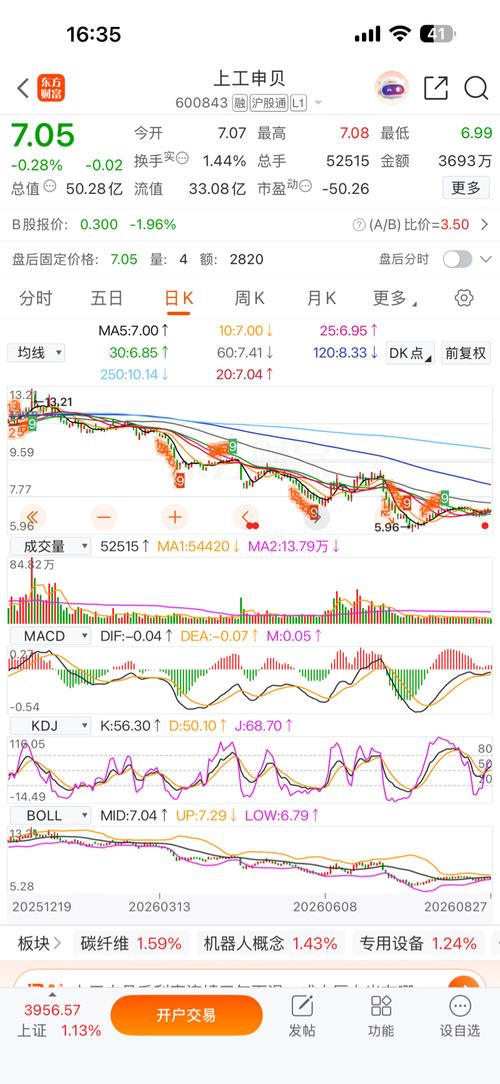Toggle the 盘后分时 switch
500x1084 pixels.
(x=457, y=259)
